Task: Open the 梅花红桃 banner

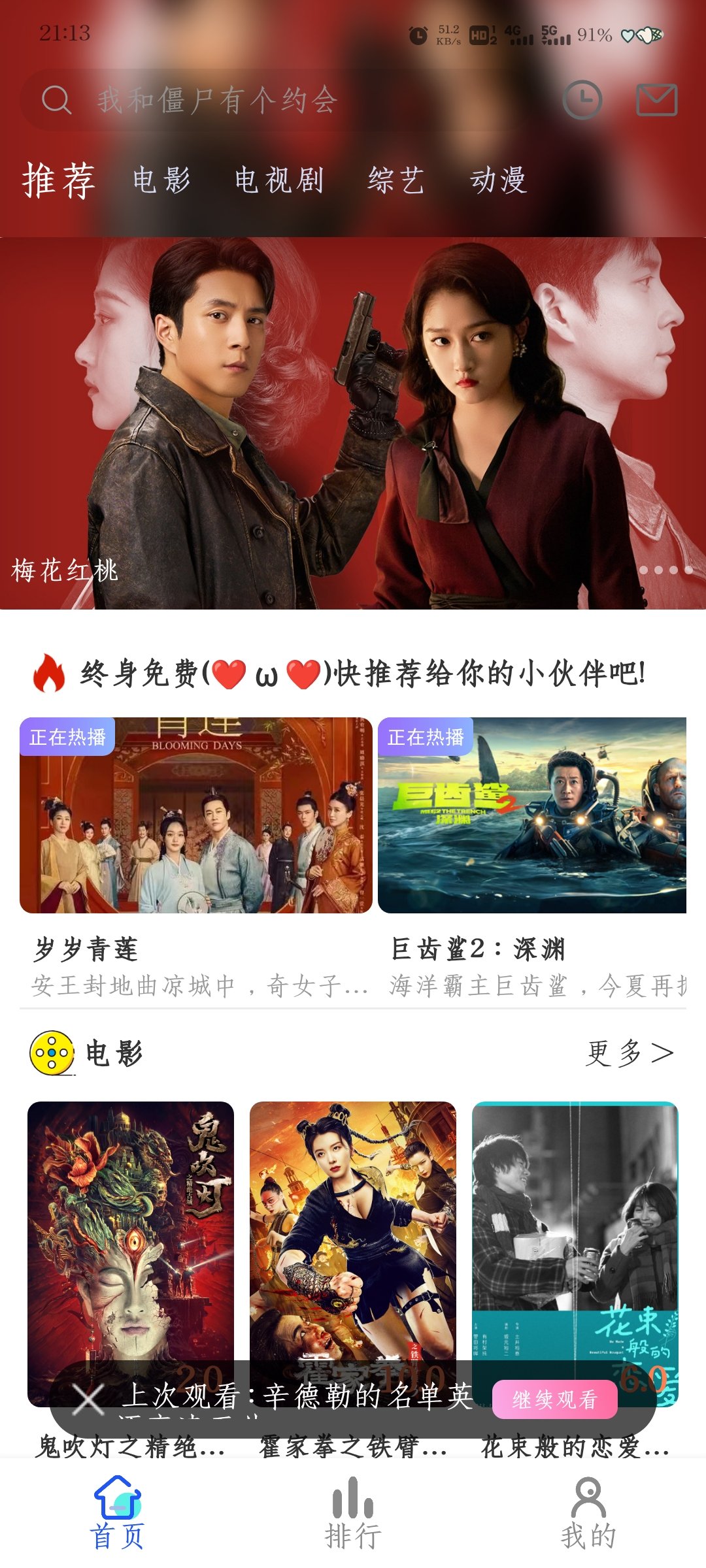Action: click(x=353, y=425)
